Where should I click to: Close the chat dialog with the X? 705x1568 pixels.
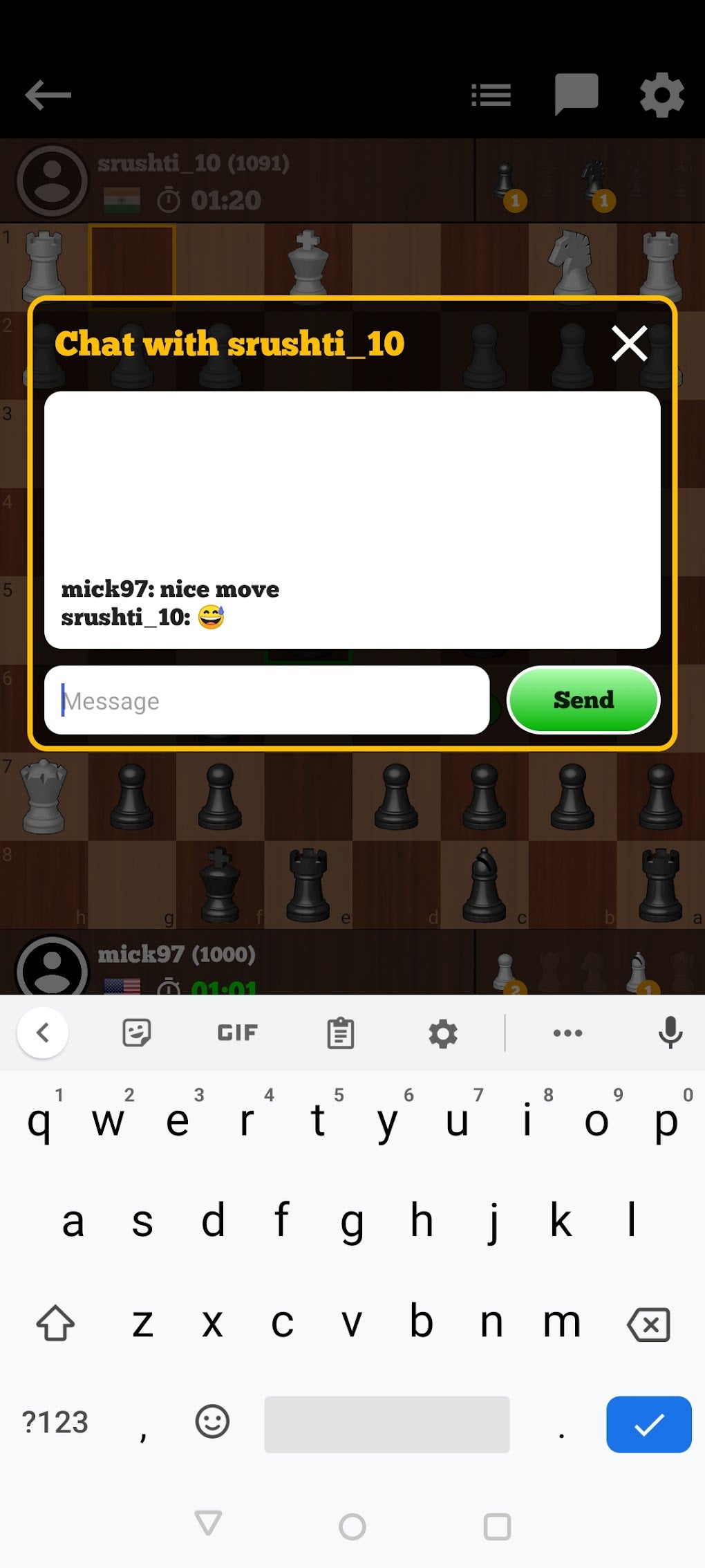(x=629, y=343)
